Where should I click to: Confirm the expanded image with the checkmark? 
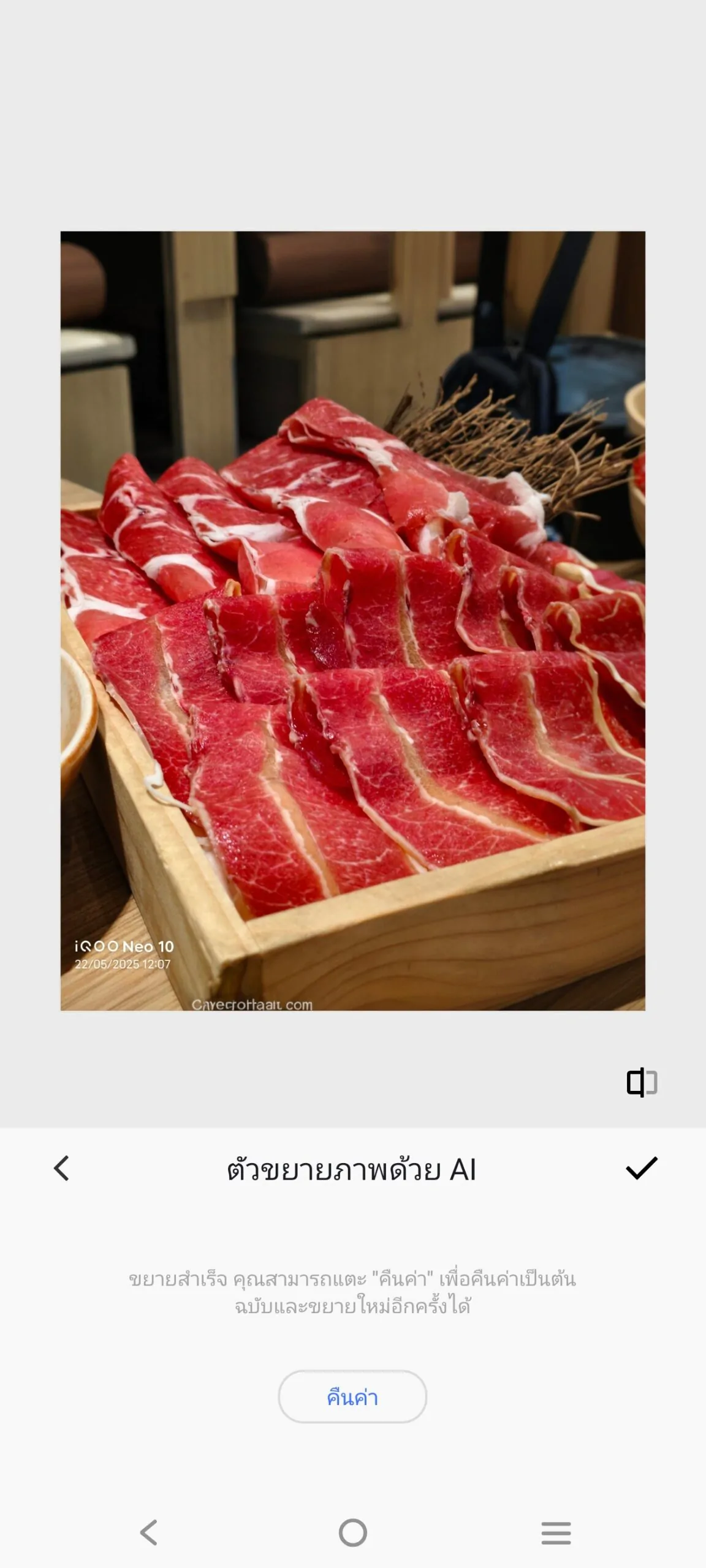[x=642, y=1168]
